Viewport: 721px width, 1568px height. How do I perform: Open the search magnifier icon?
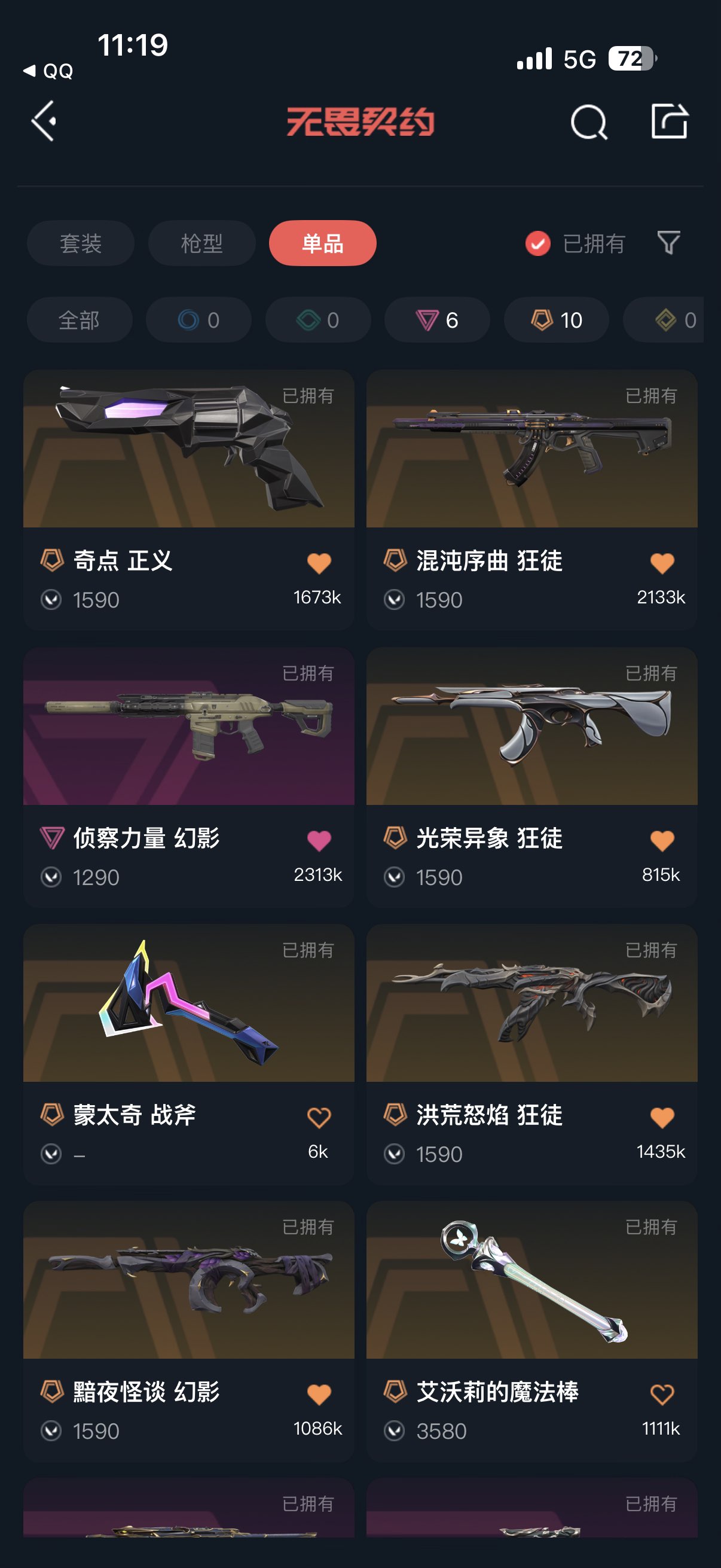tap(588, 123)
